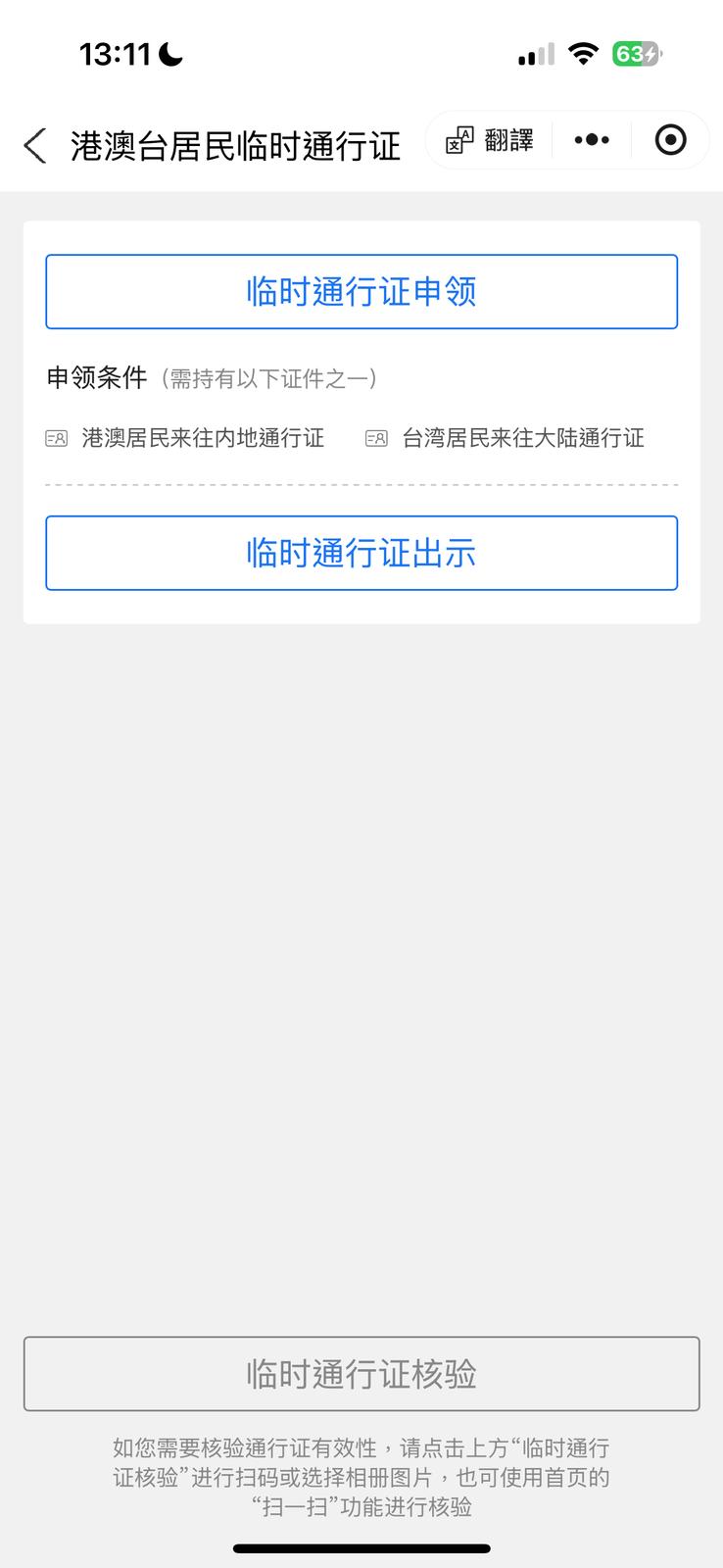
Task: Tap the 翻譯 translate button
Action: click(x=490, y=140)
